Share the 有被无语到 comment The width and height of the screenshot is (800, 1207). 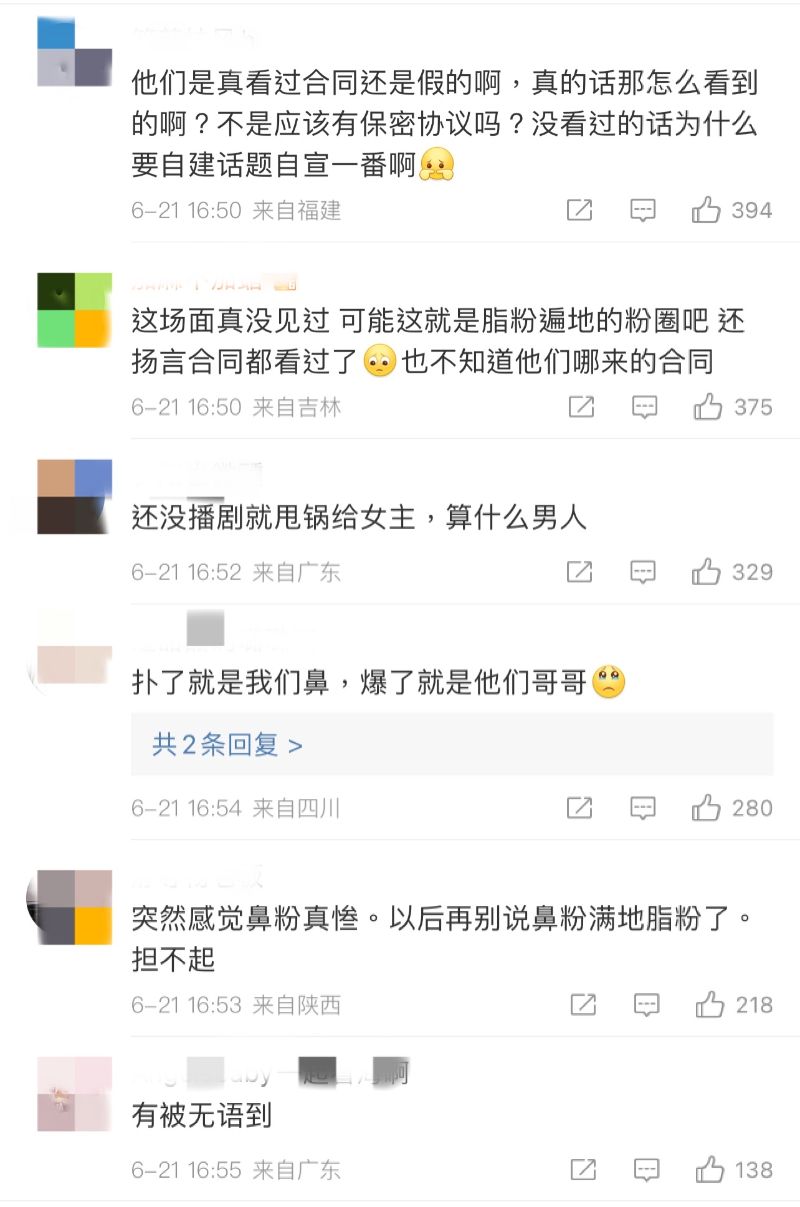582,1169
